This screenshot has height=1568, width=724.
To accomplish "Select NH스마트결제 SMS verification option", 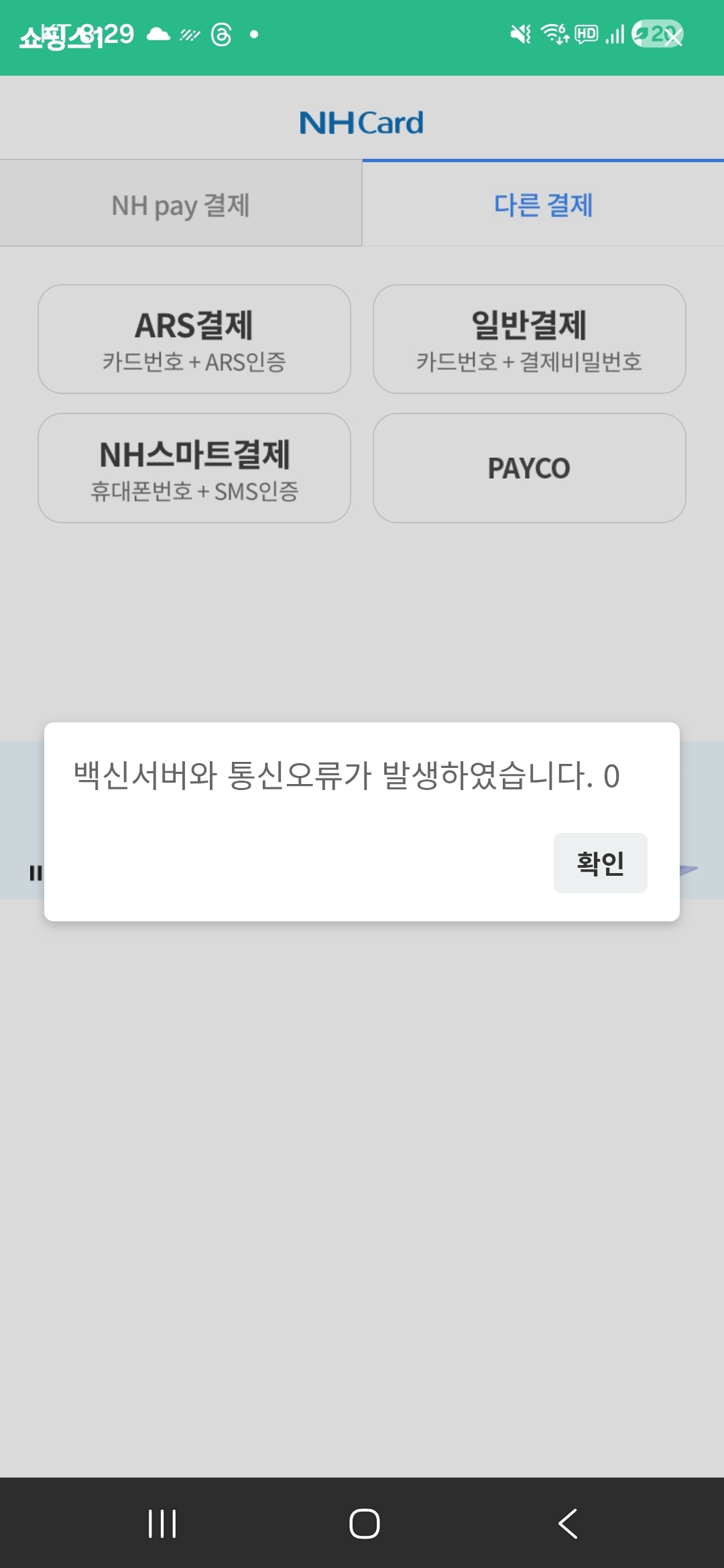I will 194,468.
